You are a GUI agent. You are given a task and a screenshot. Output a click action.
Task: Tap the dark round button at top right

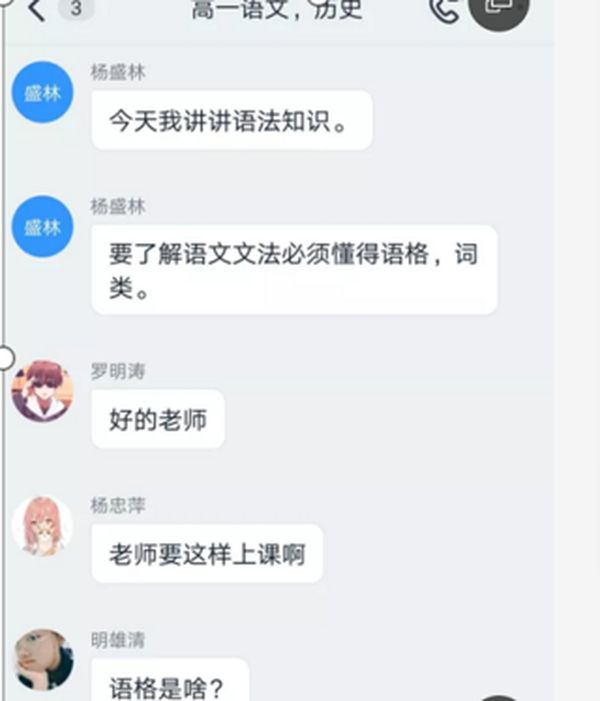tap(498, 9)
